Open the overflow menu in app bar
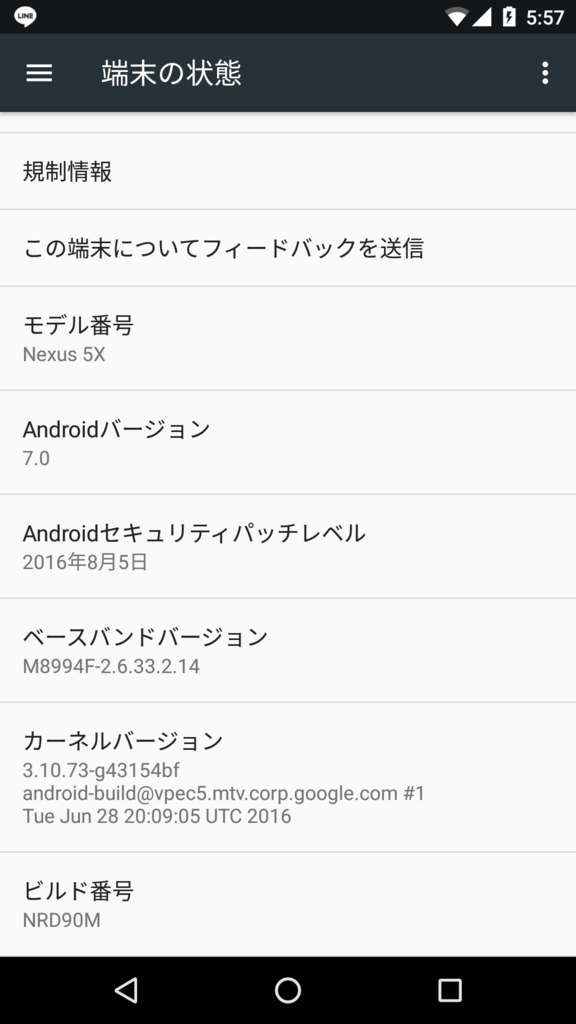 545,73
